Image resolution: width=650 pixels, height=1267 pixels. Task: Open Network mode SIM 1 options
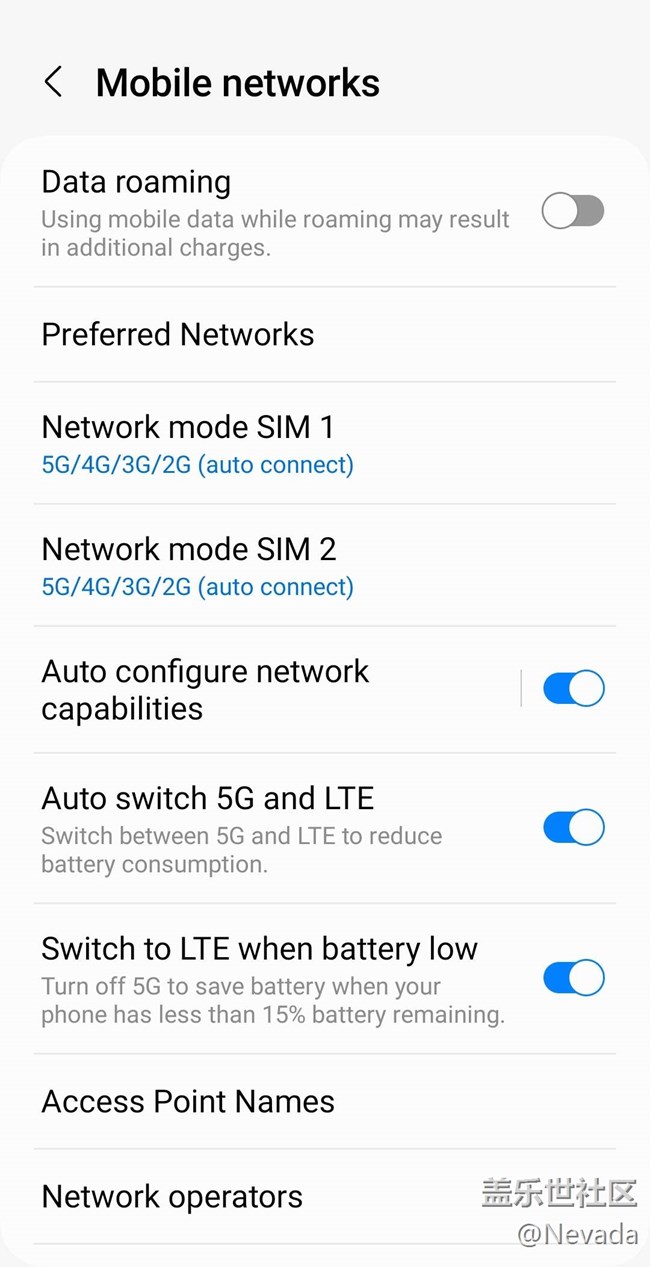click(197, 444)
